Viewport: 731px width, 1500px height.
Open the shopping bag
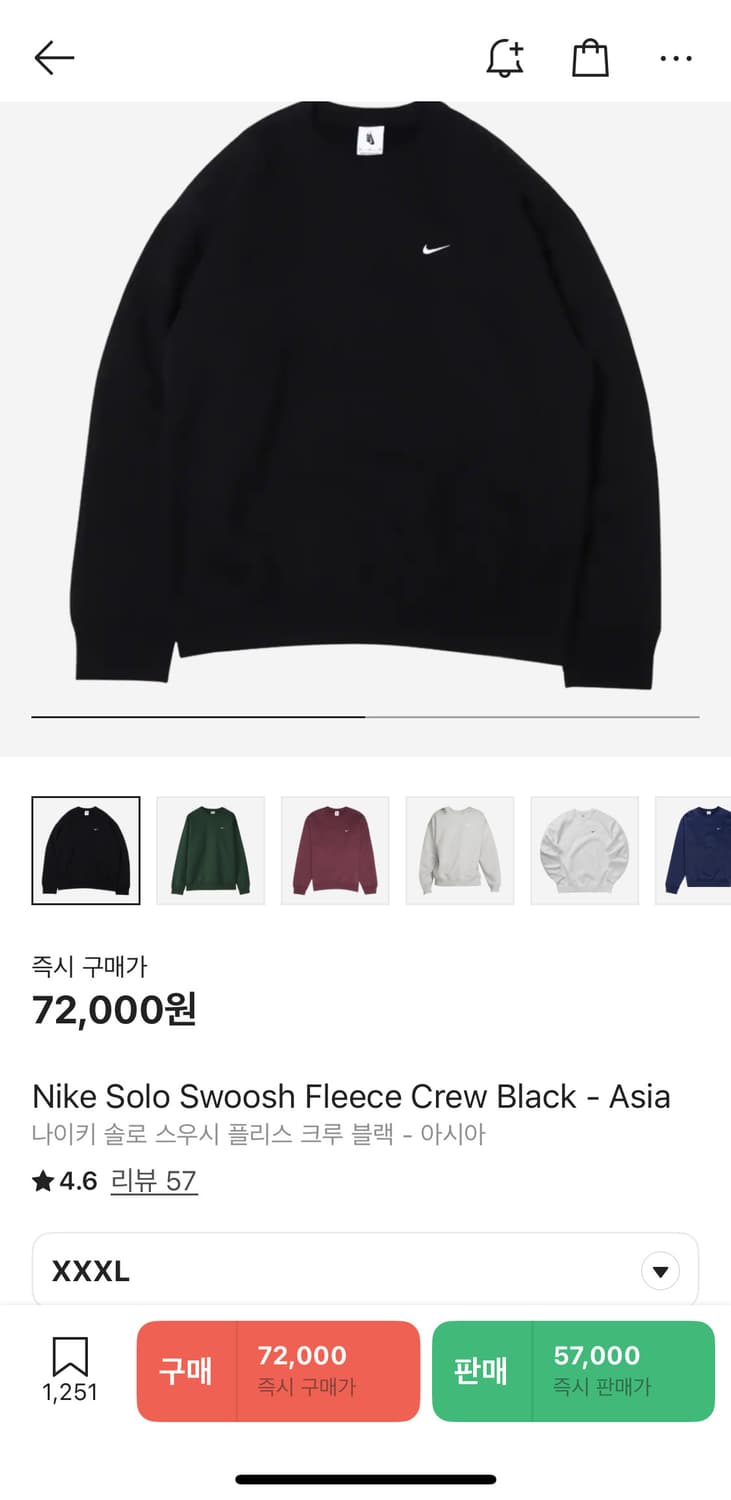tap(590, 58)
